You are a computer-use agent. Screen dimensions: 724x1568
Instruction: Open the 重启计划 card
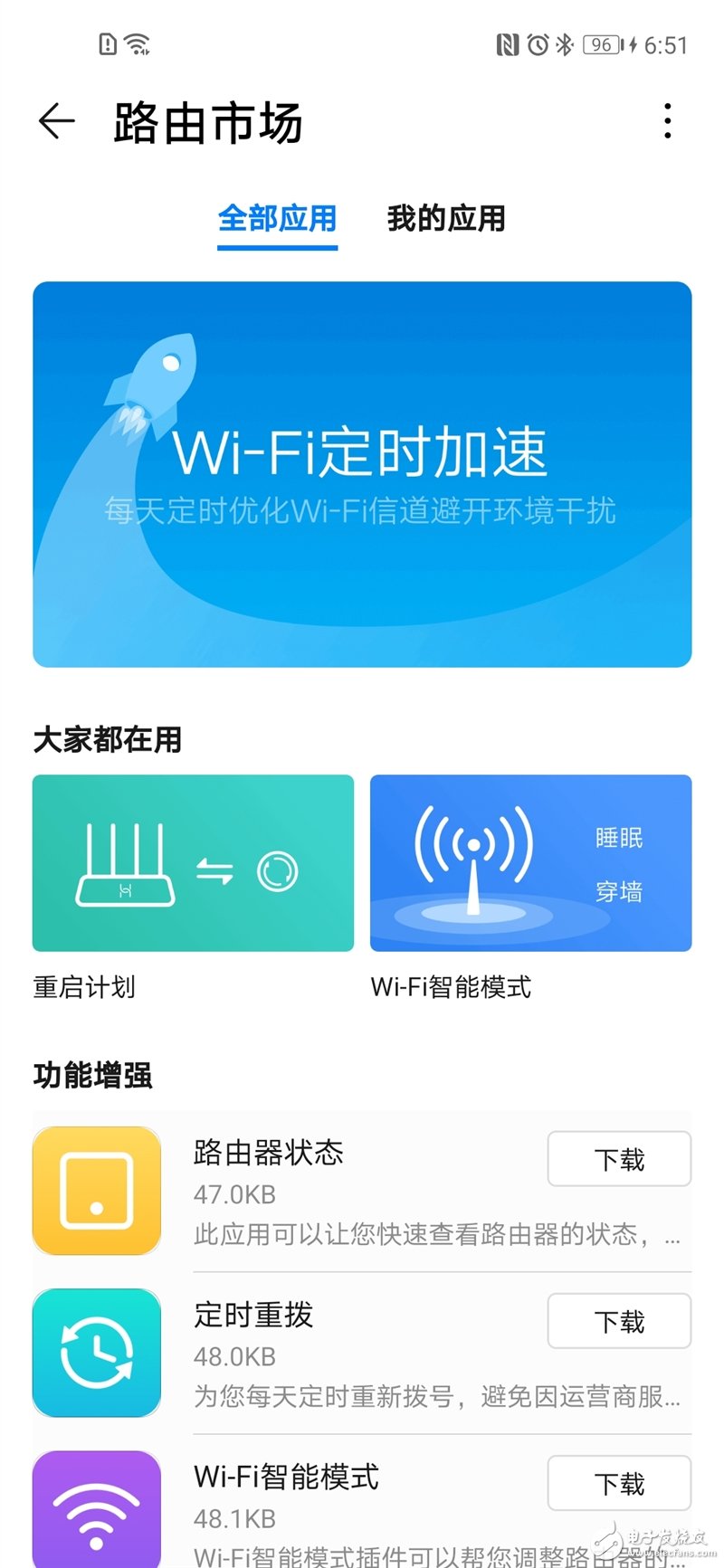click(193, 863)
